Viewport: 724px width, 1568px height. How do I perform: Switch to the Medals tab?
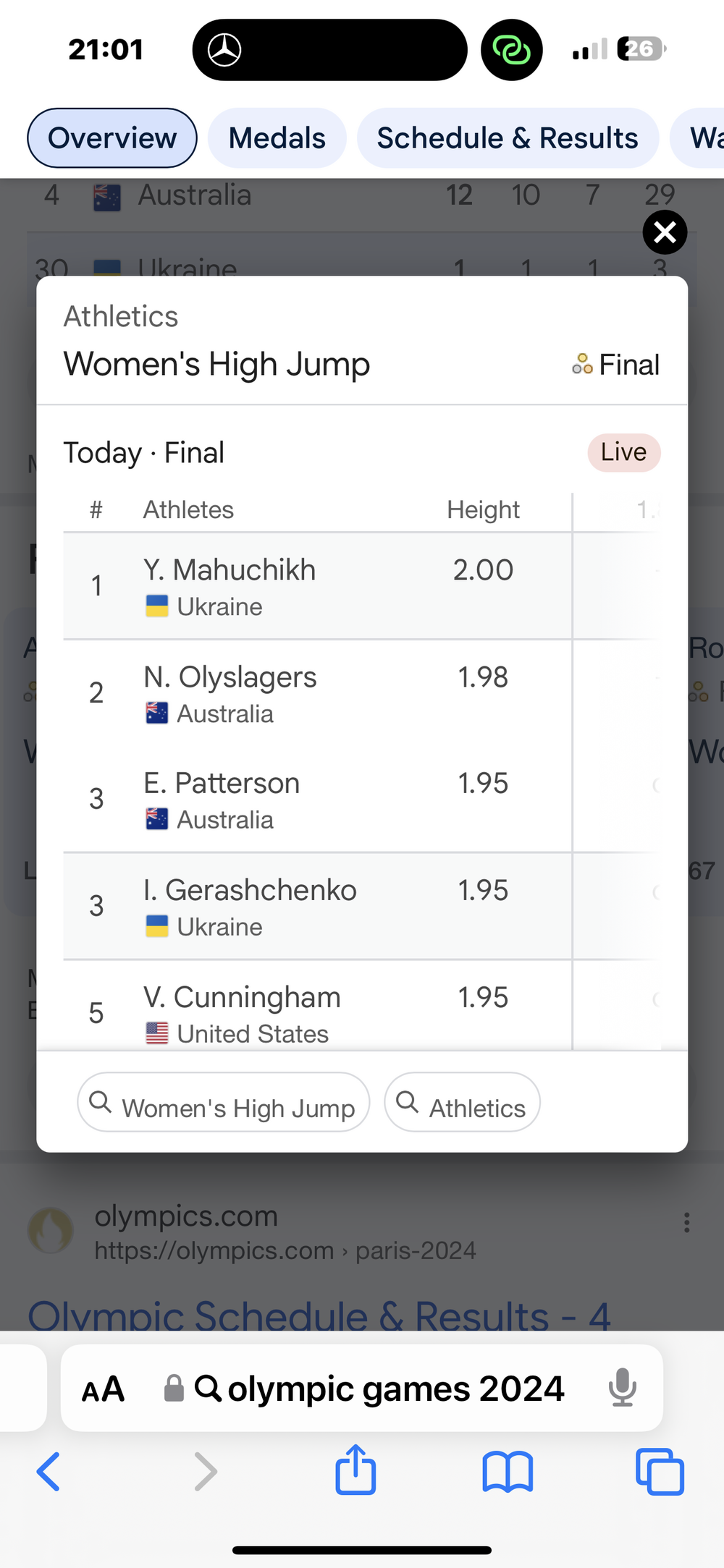277,138
